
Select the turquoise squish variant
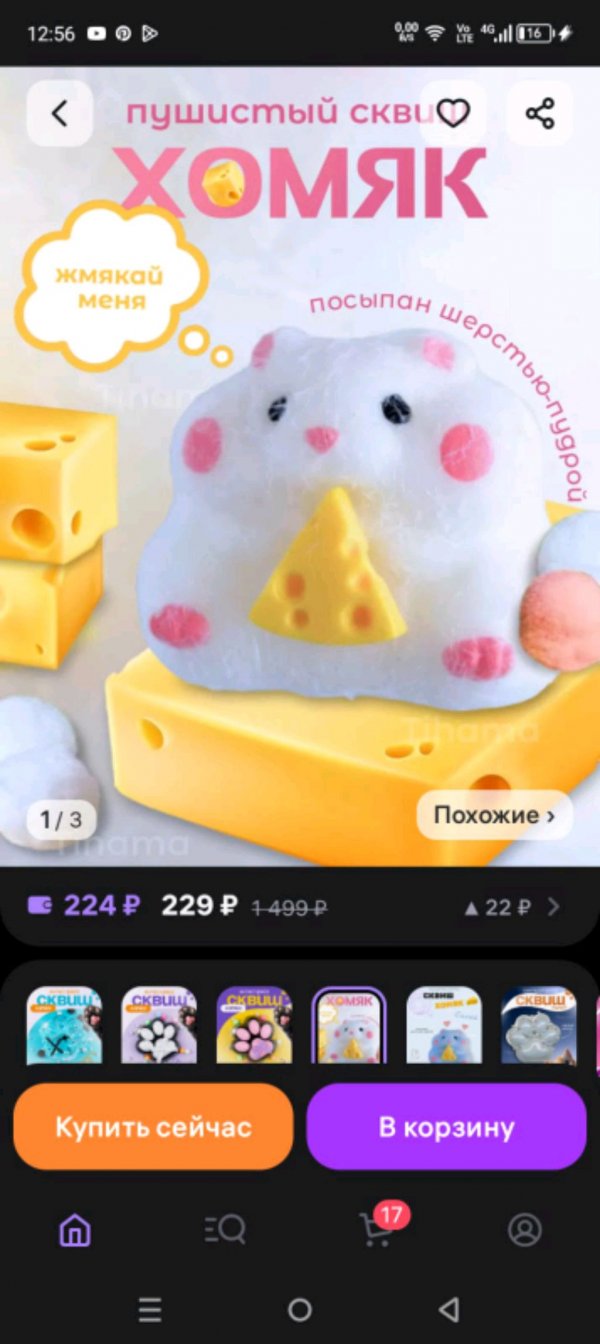click(x=64, y=1025)
